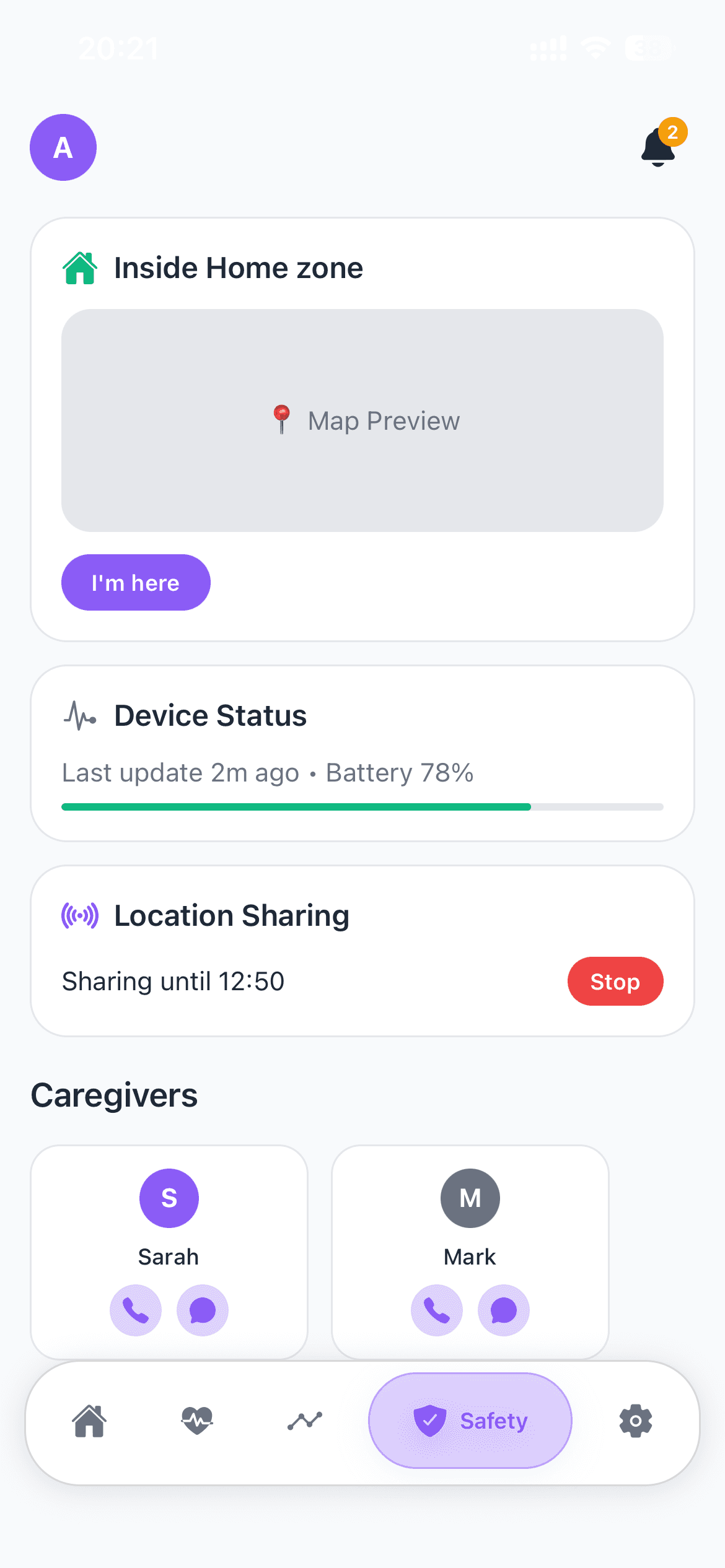Call Mark using the phone icon
Viewport: 725px width, 1568px height.
pyautogui.click(x=437, y=1310)
